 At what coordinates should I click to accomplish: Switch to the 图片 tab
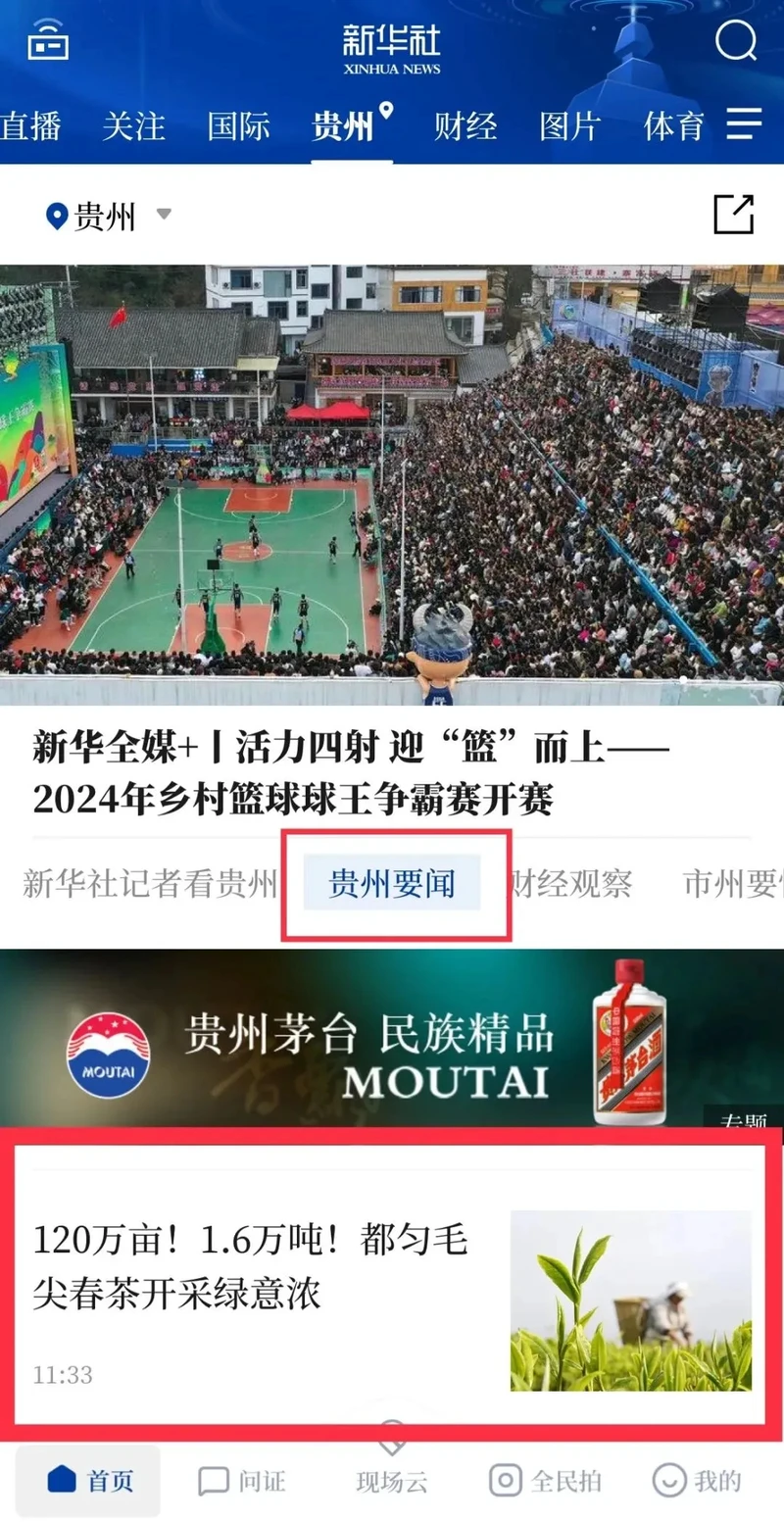[569, 125]
